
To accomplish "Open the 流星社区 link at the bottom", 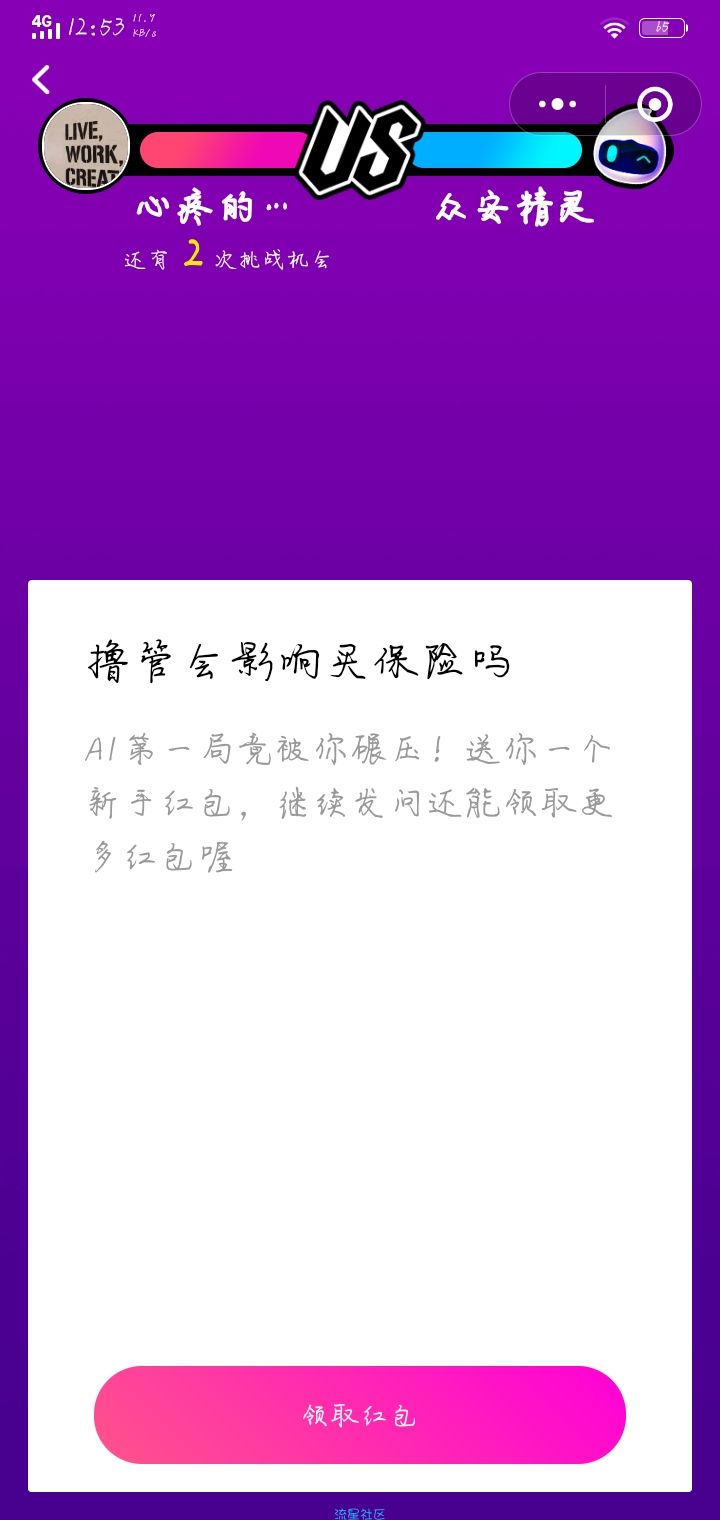I will (360, 1513).
